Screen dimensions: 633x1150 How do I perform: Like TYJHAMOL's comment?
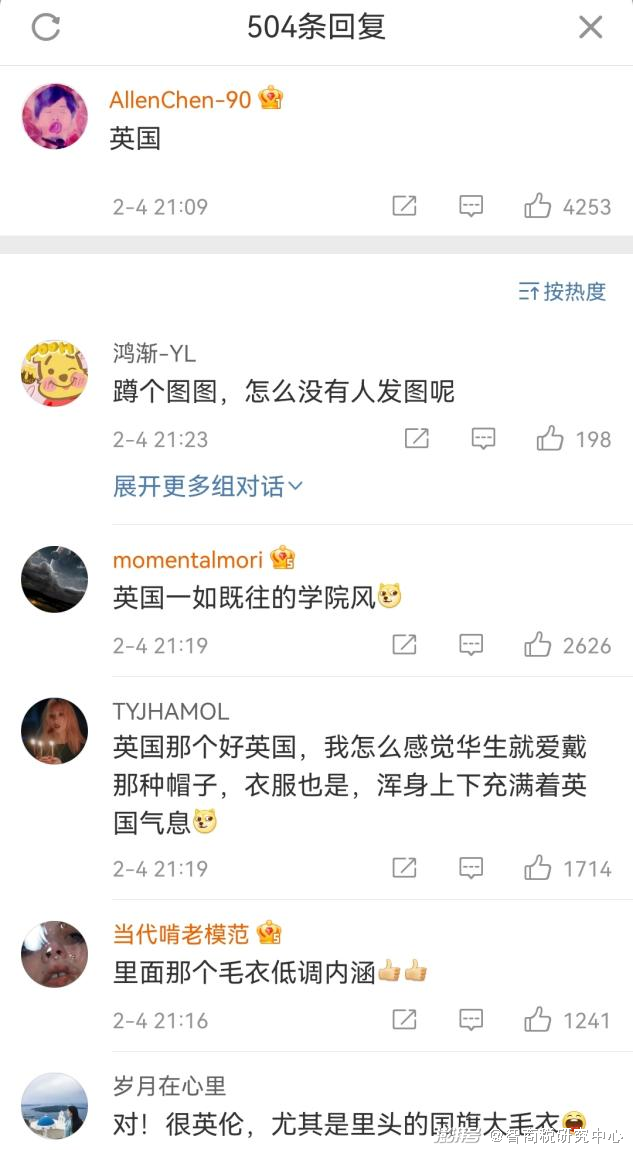538,868
